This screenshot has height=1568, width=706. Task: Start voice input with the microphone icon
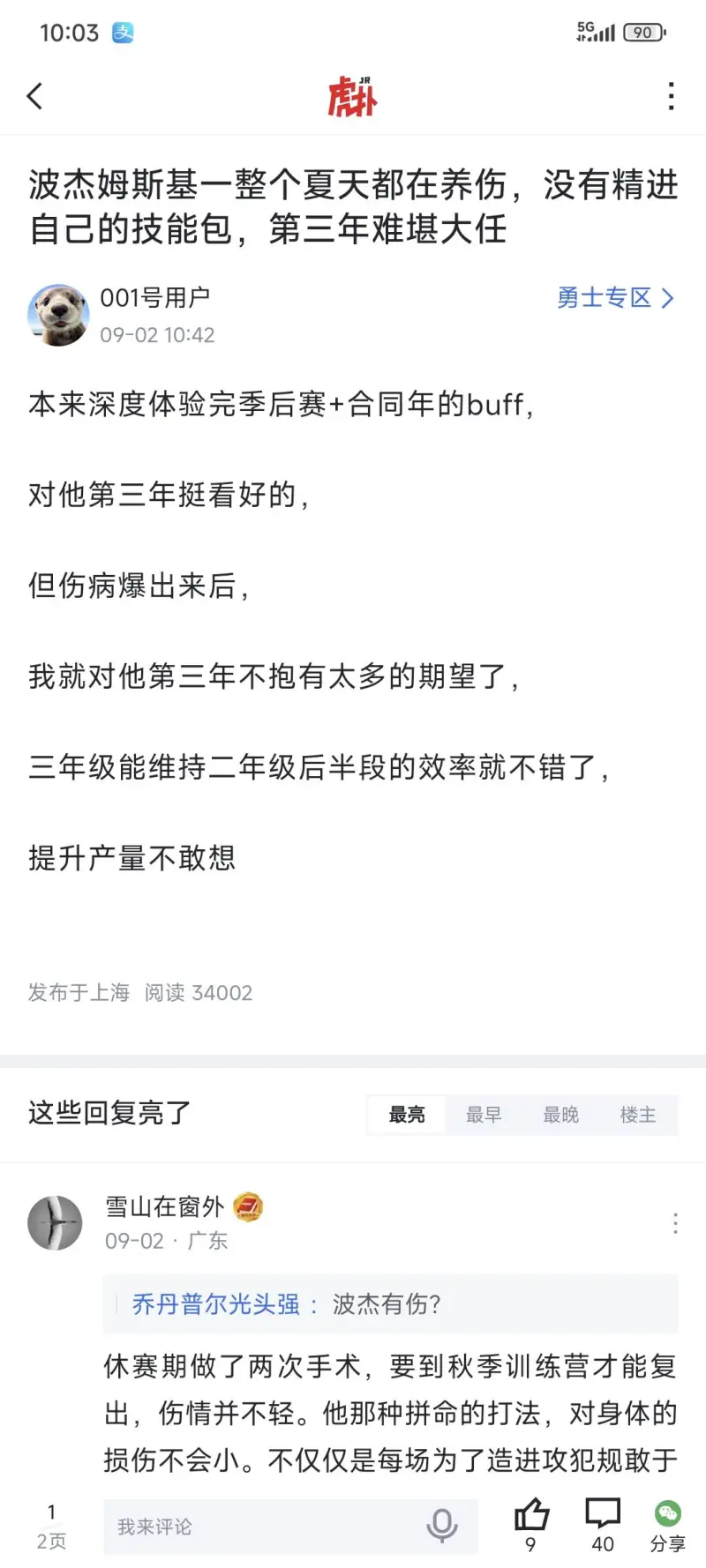click(442, 1526)
